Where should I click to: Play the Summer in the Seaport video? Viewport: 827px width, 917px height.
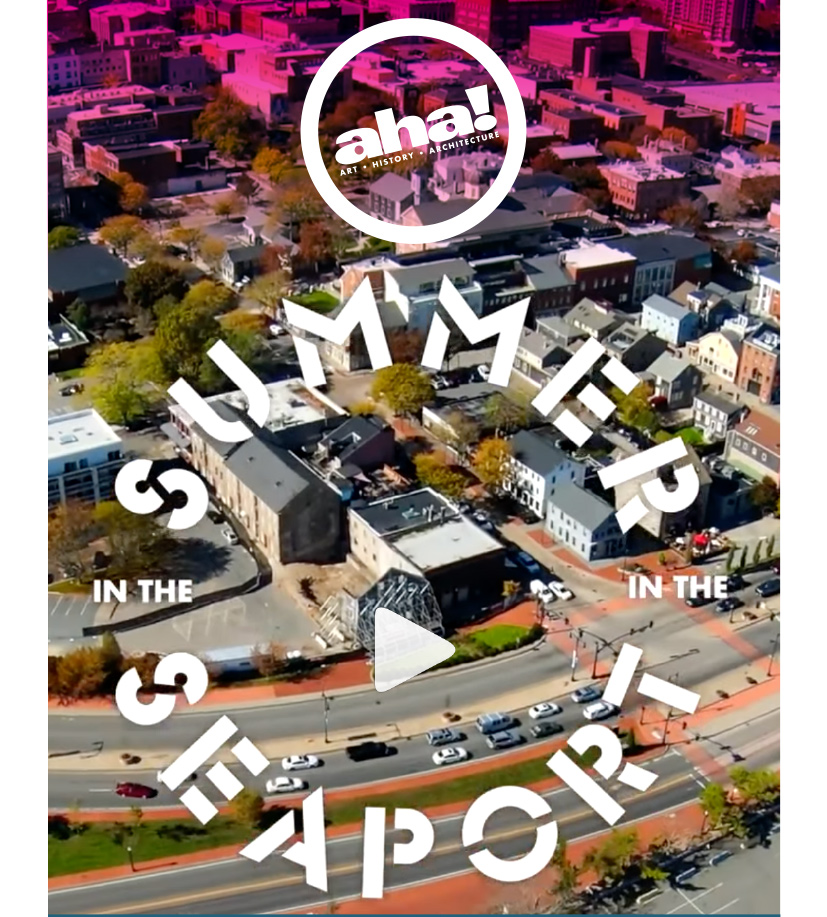pyautogui.click(x=409, y=649)
